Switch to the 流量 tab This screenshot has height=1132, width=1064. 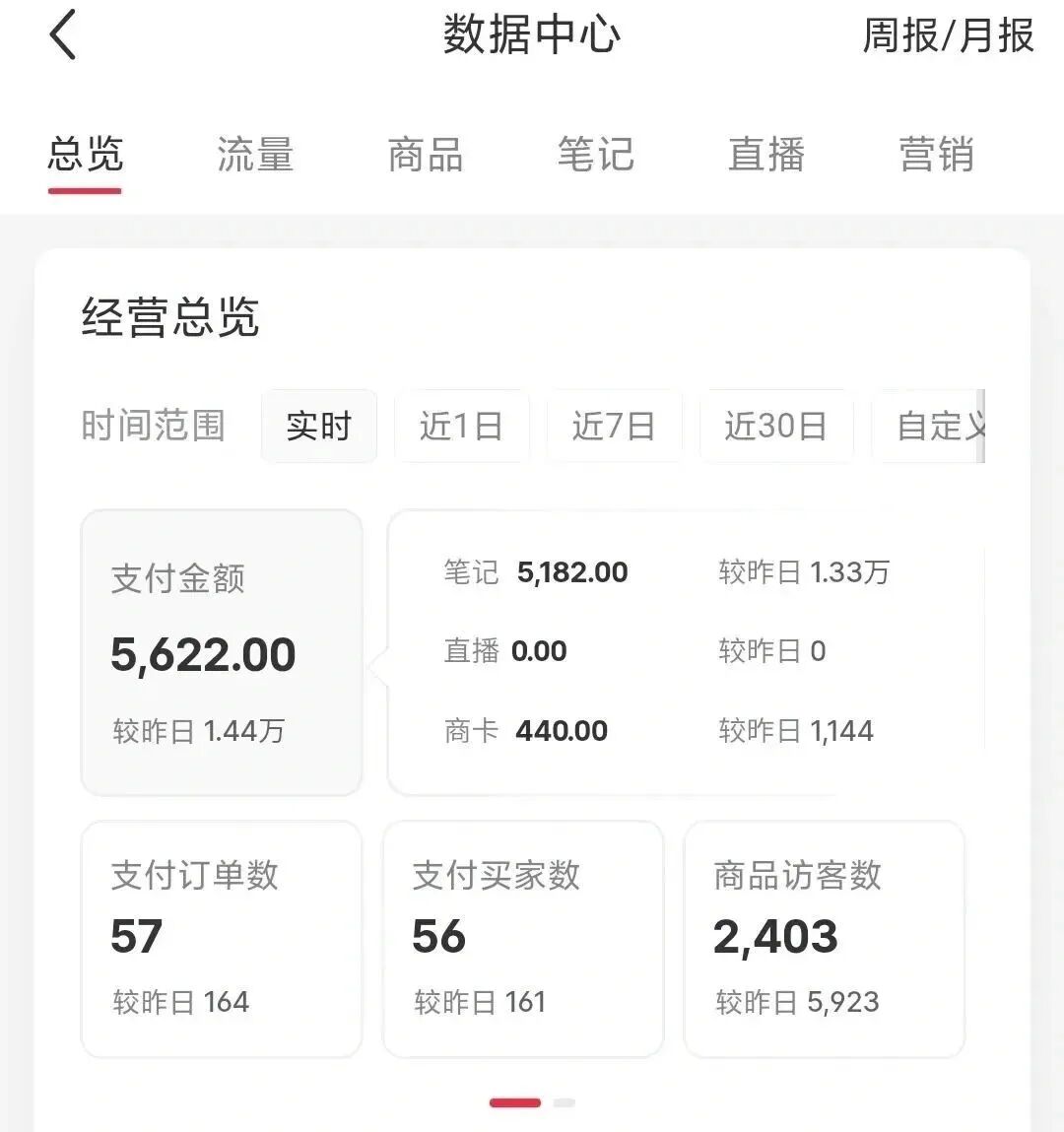[x=255, y=156]
